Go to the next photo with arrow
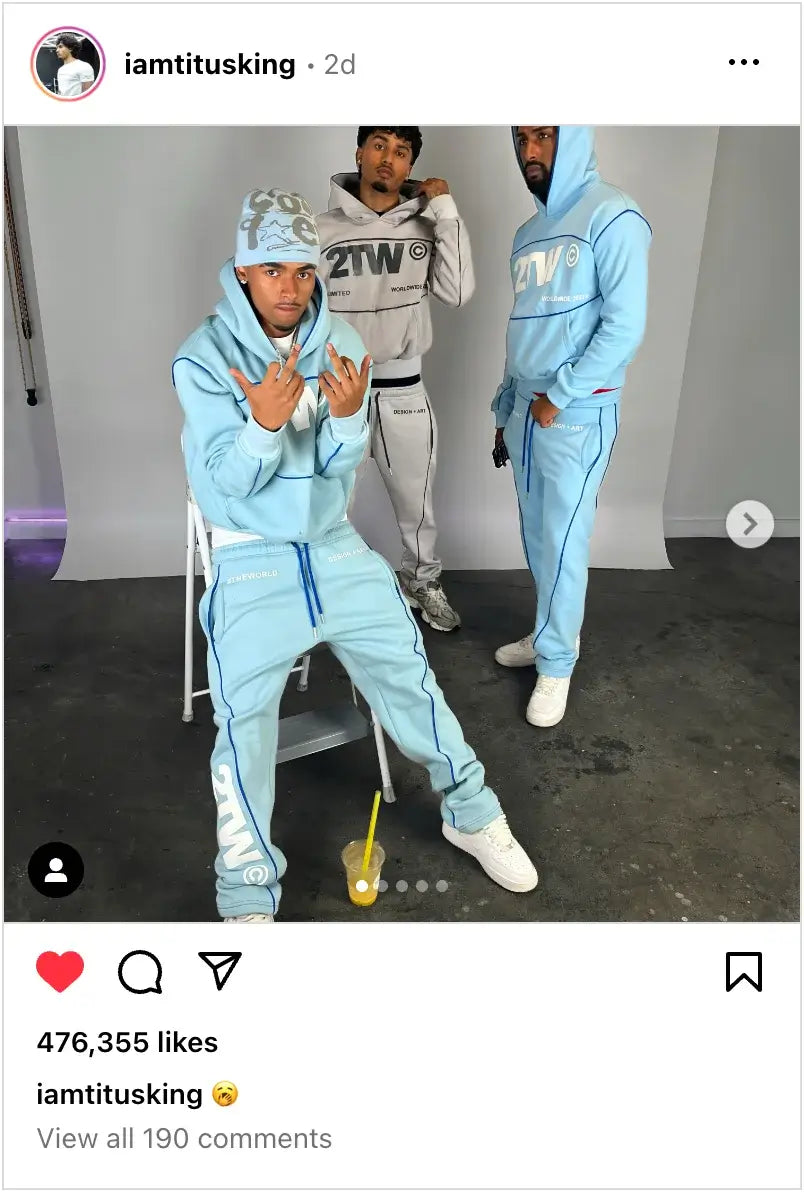804x1192 pixels. click(749, 523)
